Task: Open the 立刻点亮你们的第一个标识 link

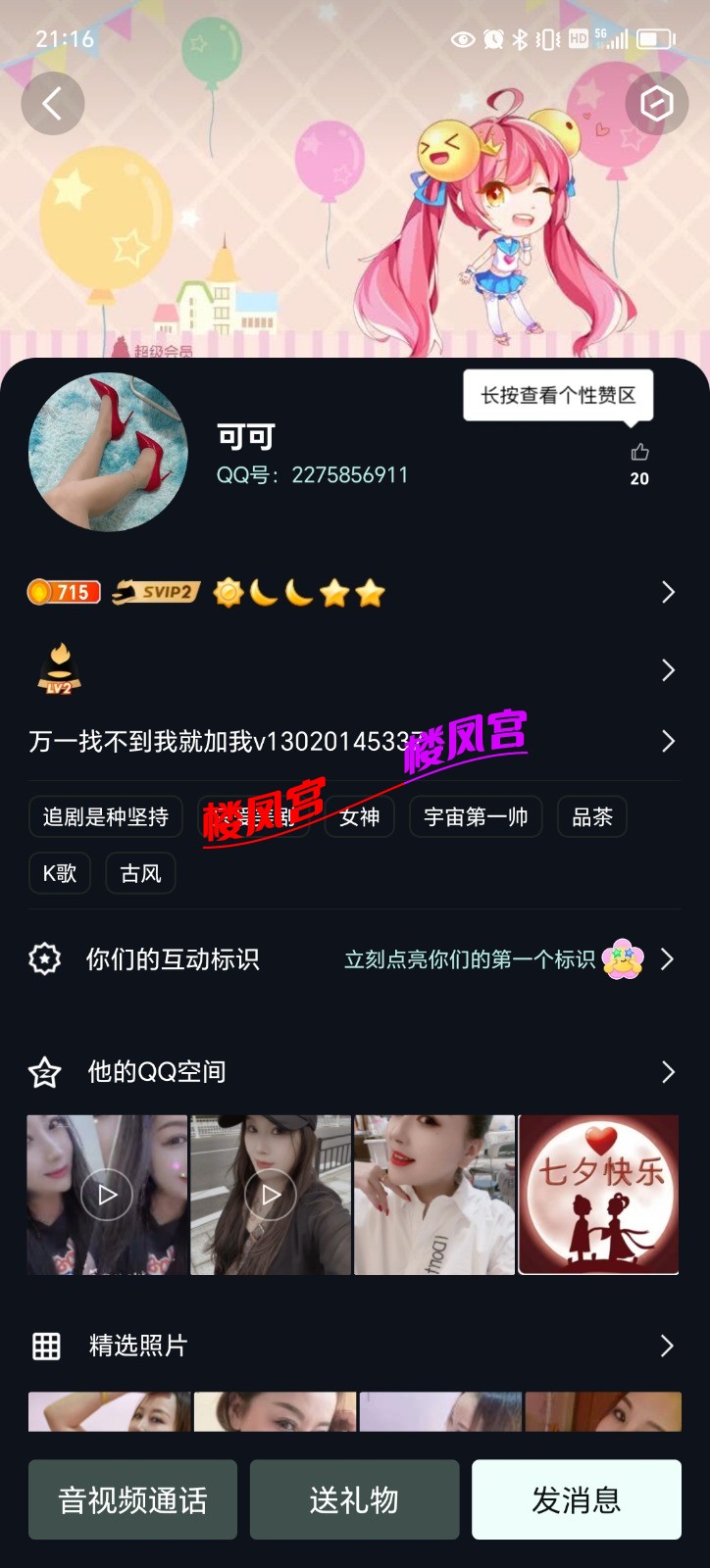Action: tap(474, 960)
